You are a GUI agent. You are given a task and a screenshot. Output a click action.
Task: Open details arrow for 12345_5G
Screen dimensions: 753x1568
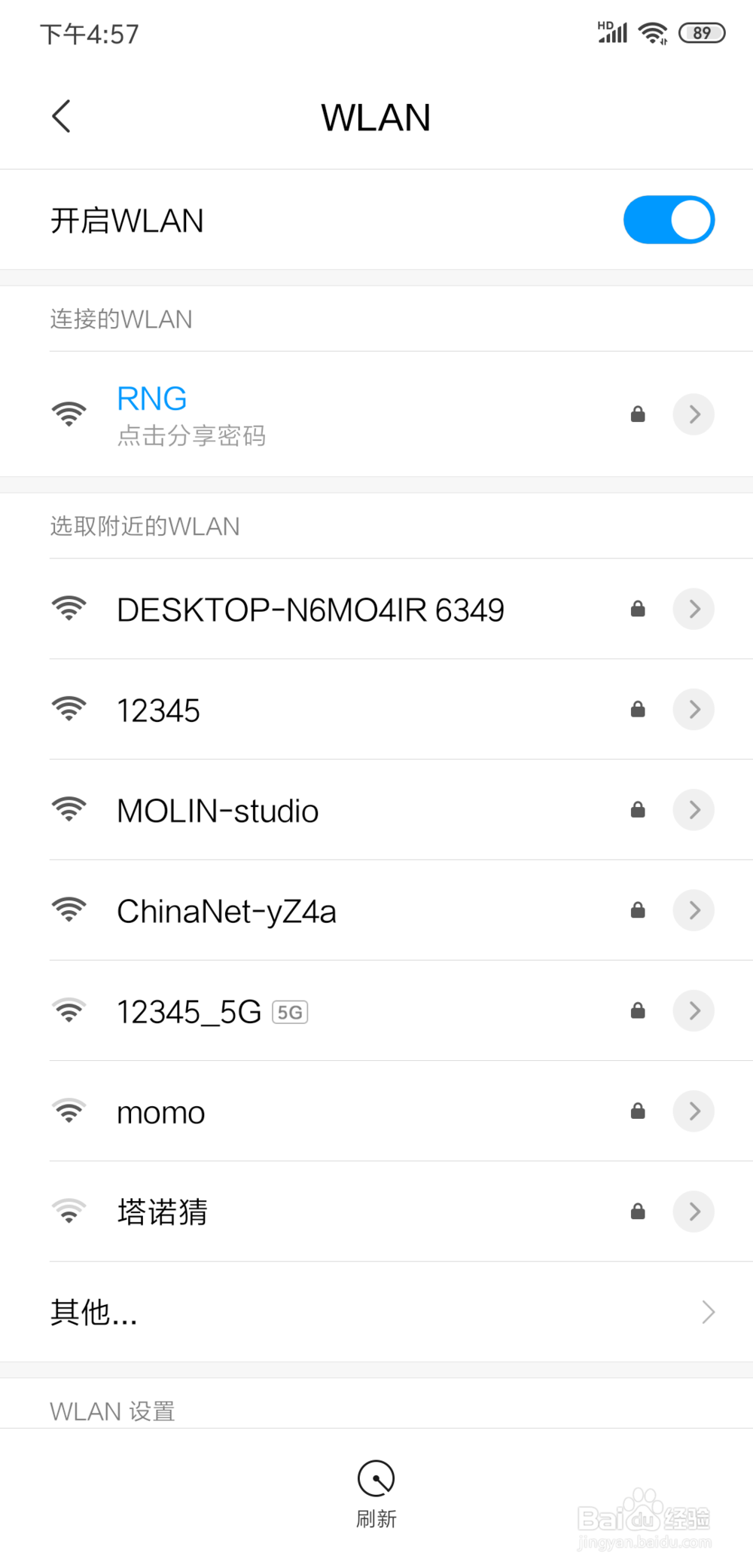[694, 1010]
